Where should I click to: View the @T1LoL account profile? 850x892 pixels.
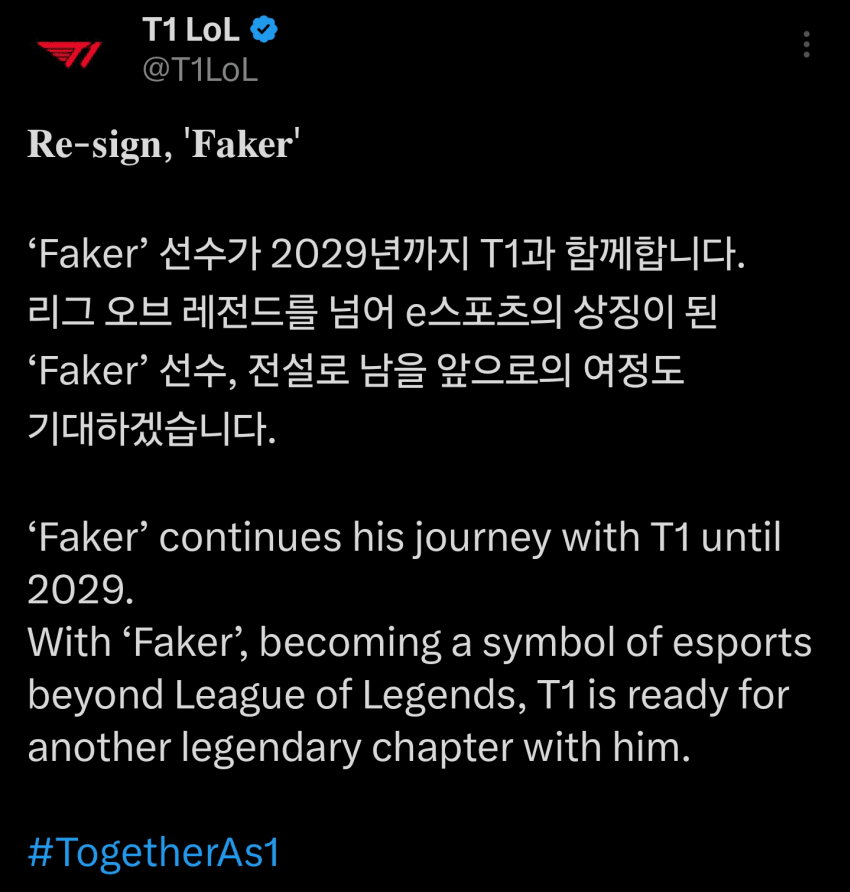[x=200, y=72]
